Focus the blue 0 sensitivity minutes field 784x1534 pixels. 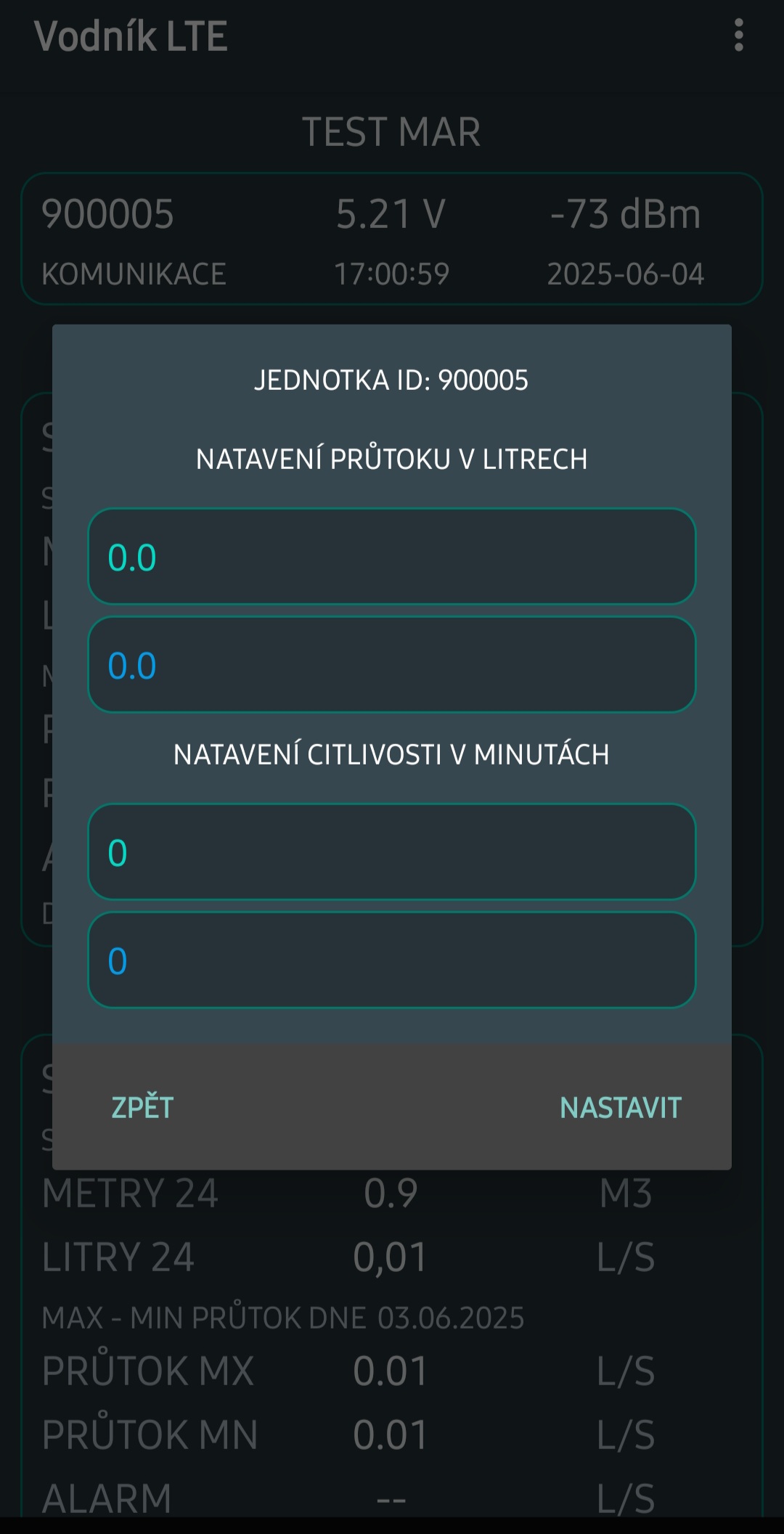click(x=392, y=960)
